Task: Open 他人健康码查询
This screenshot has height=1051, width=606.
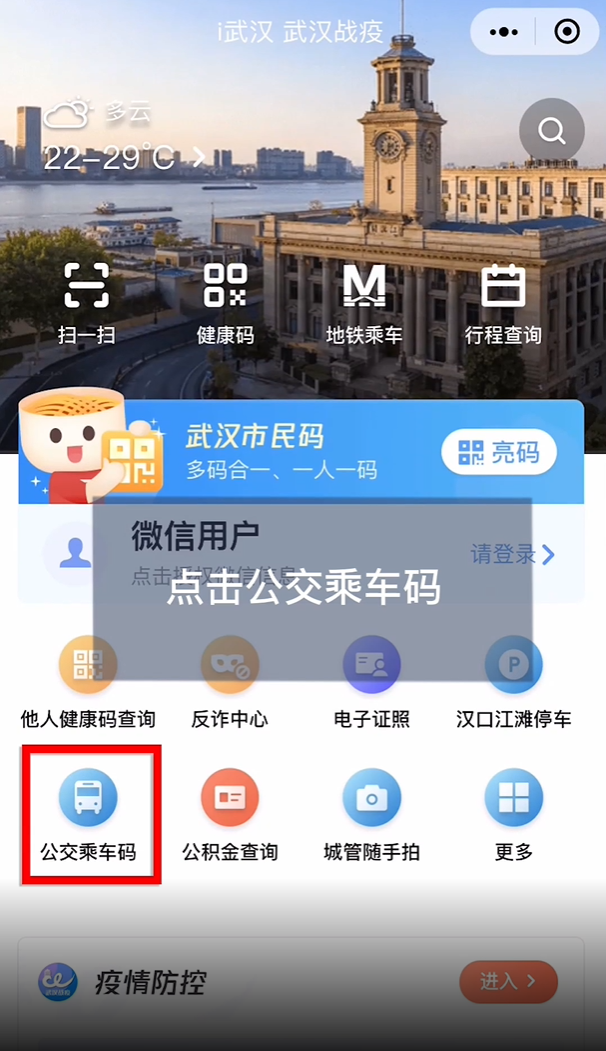Action: coord(88,680)
